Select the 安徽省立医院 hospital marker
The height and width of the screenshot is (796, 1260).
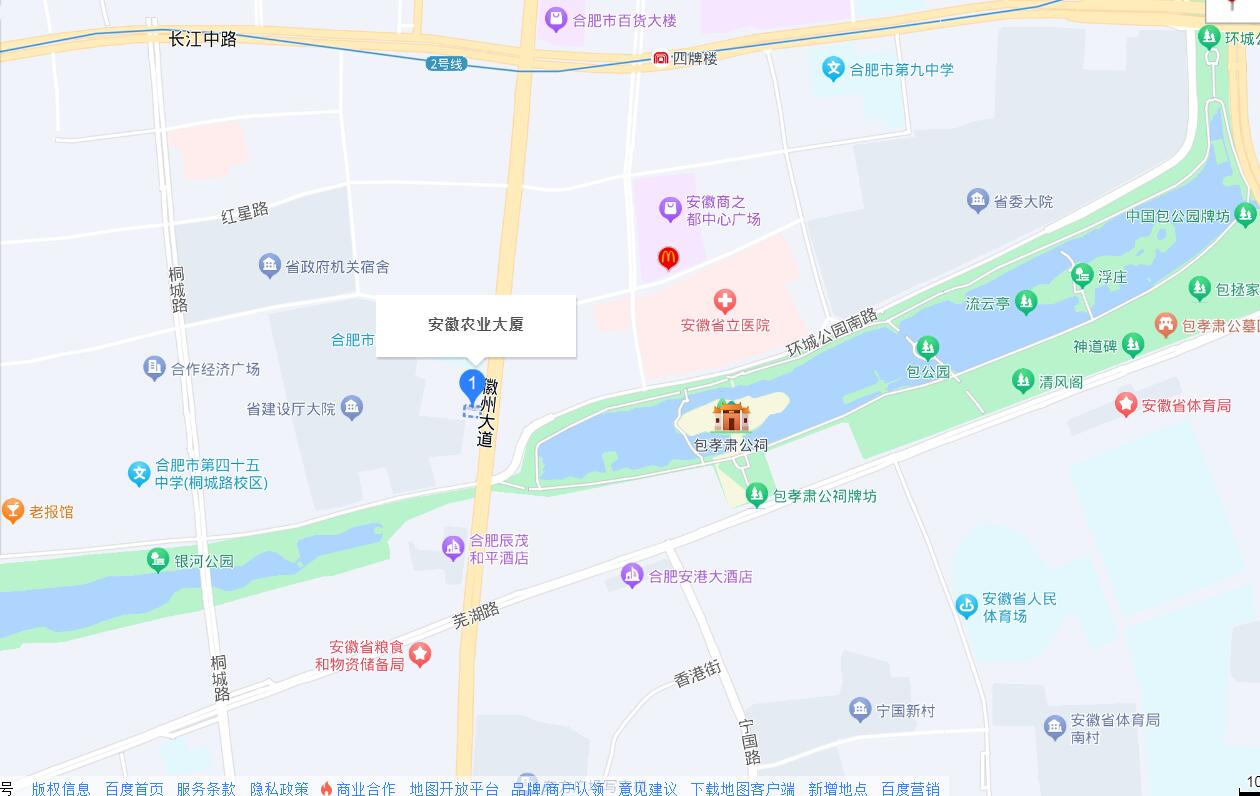coord(725,301)
